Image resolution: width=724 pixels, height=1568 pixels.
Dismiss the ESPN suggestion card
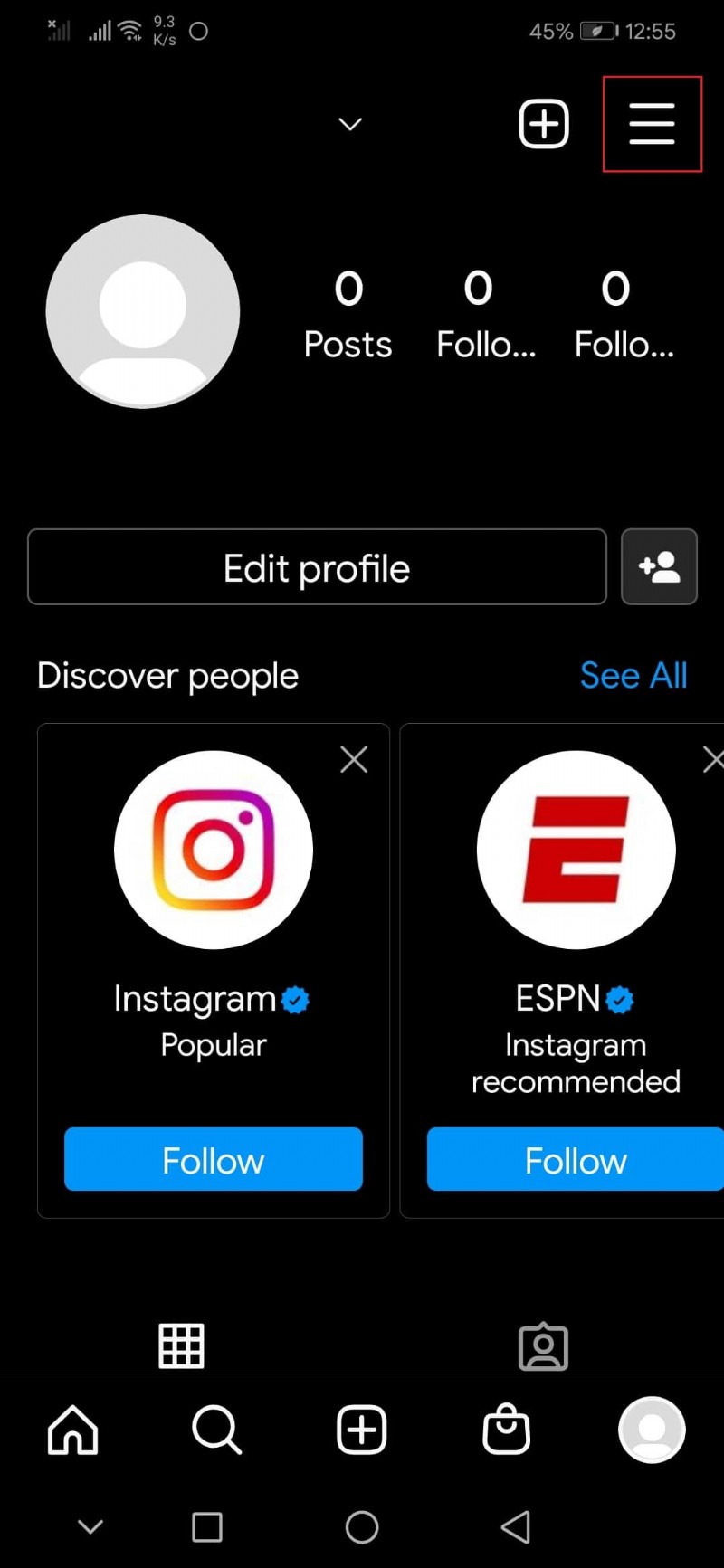(713, 759)
